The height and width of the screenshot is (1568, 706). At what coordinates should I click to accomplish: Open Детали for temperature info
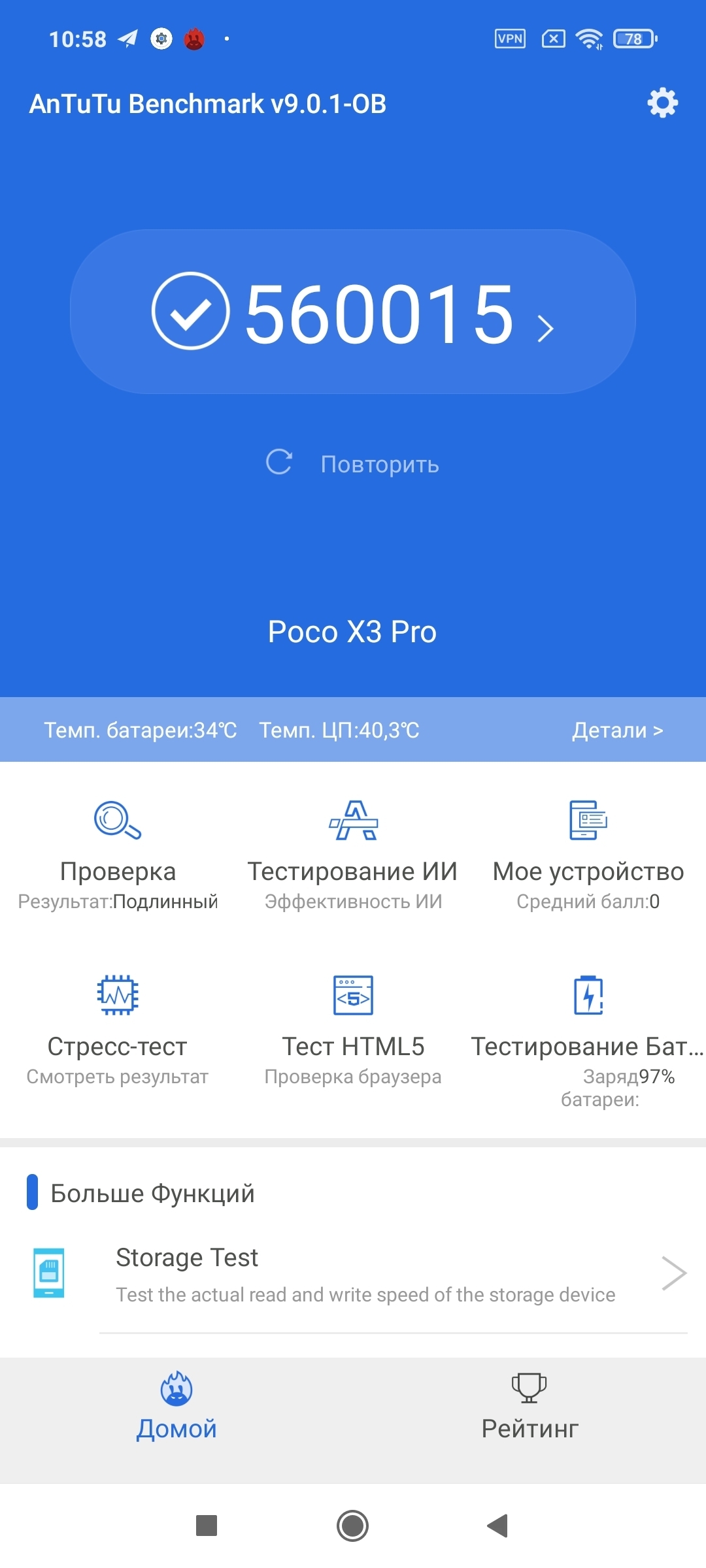617,730
